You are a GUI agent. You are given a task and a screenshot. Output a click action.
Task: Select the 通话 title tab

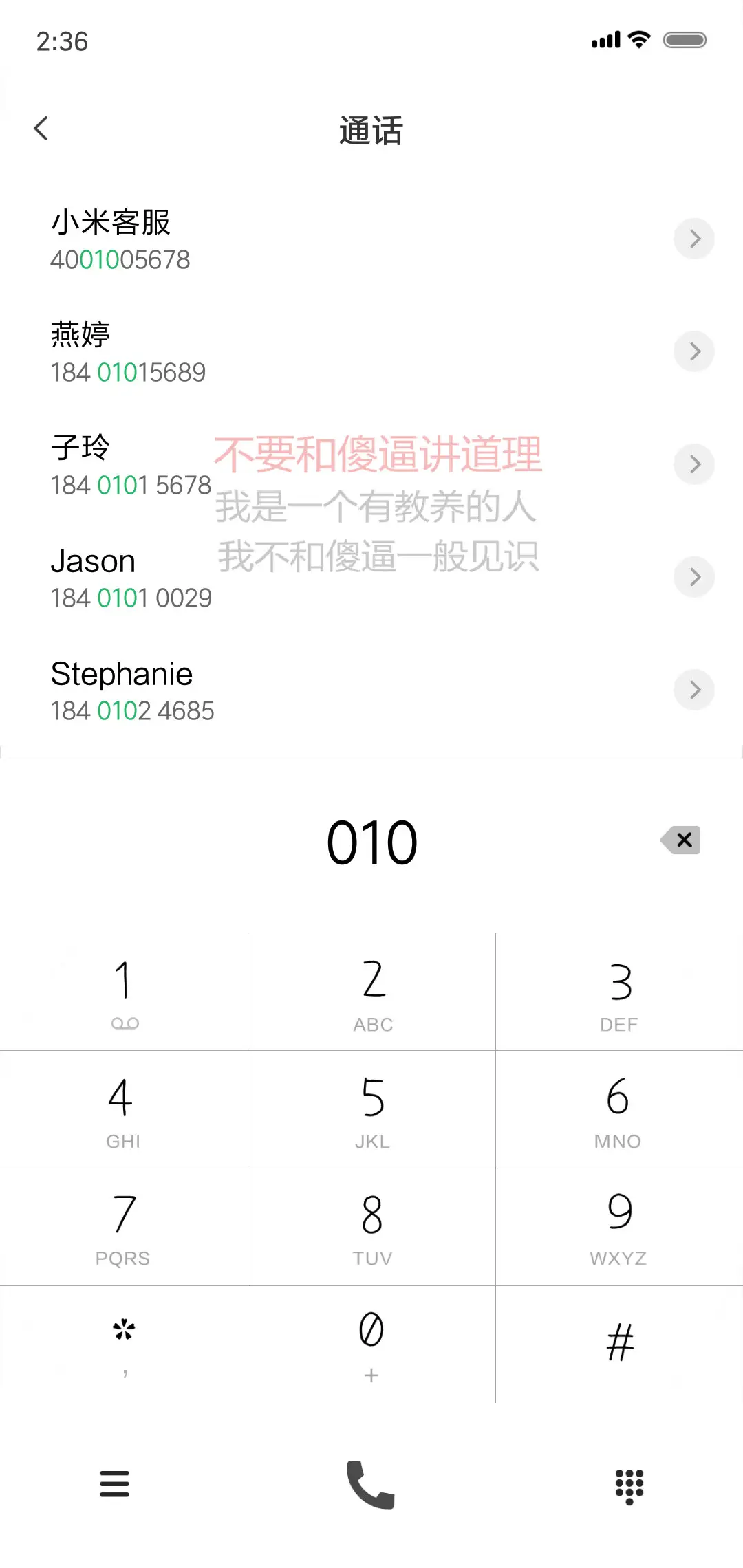coord(371,131)
